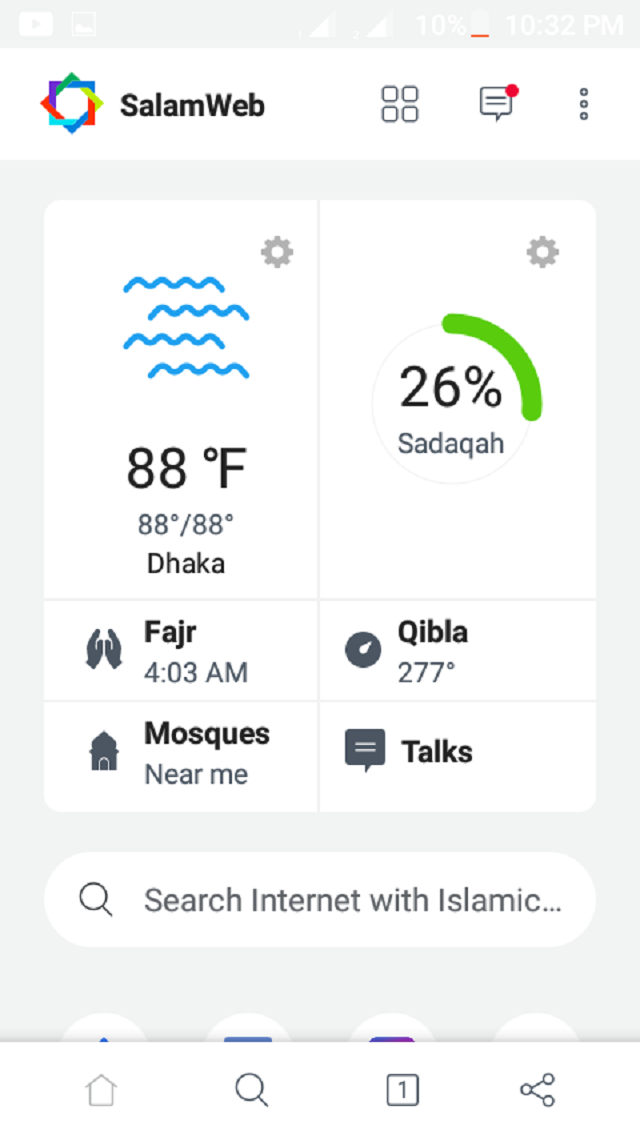The height and width of the screenshot is (1138, 640).
Task: Open the three-dot overflow menu
Action: [x=583, y=104]
